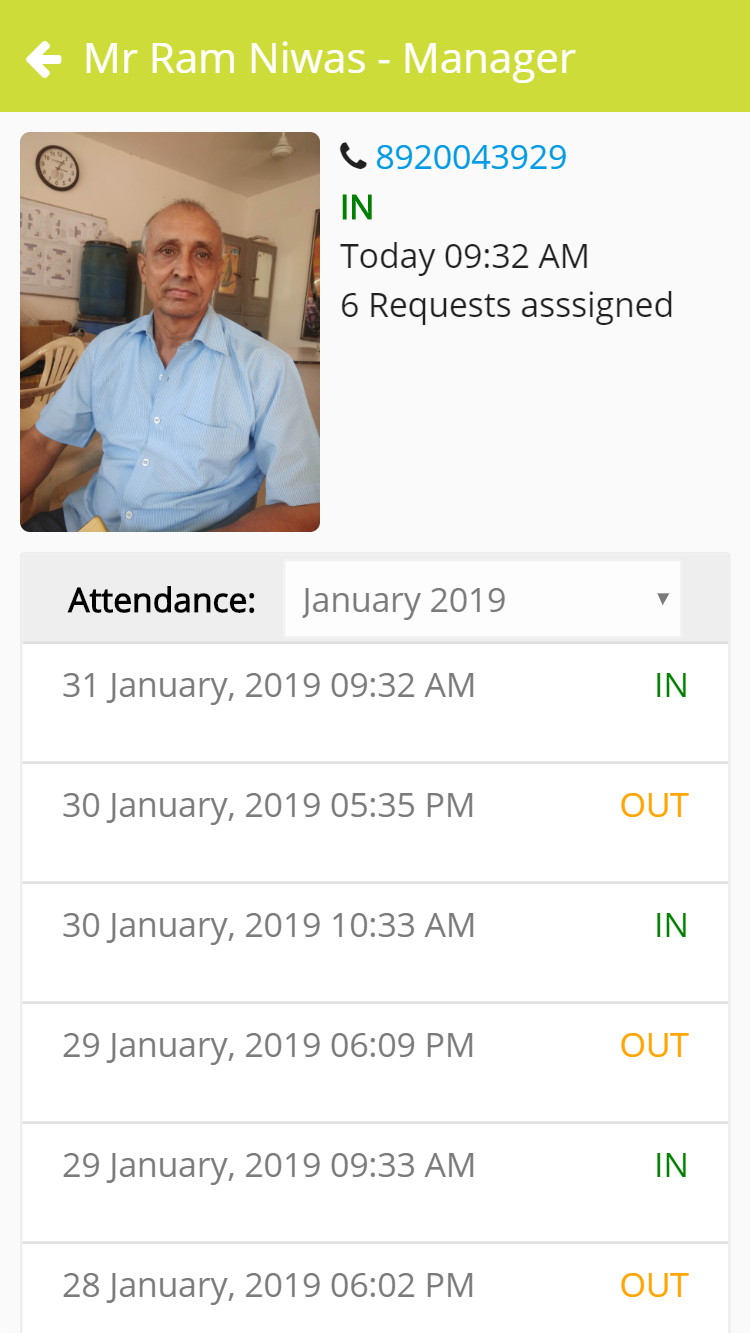The image size is (750, 1333).
Task: Open the attendance month dropdown
Action: (x=482, y=600)
